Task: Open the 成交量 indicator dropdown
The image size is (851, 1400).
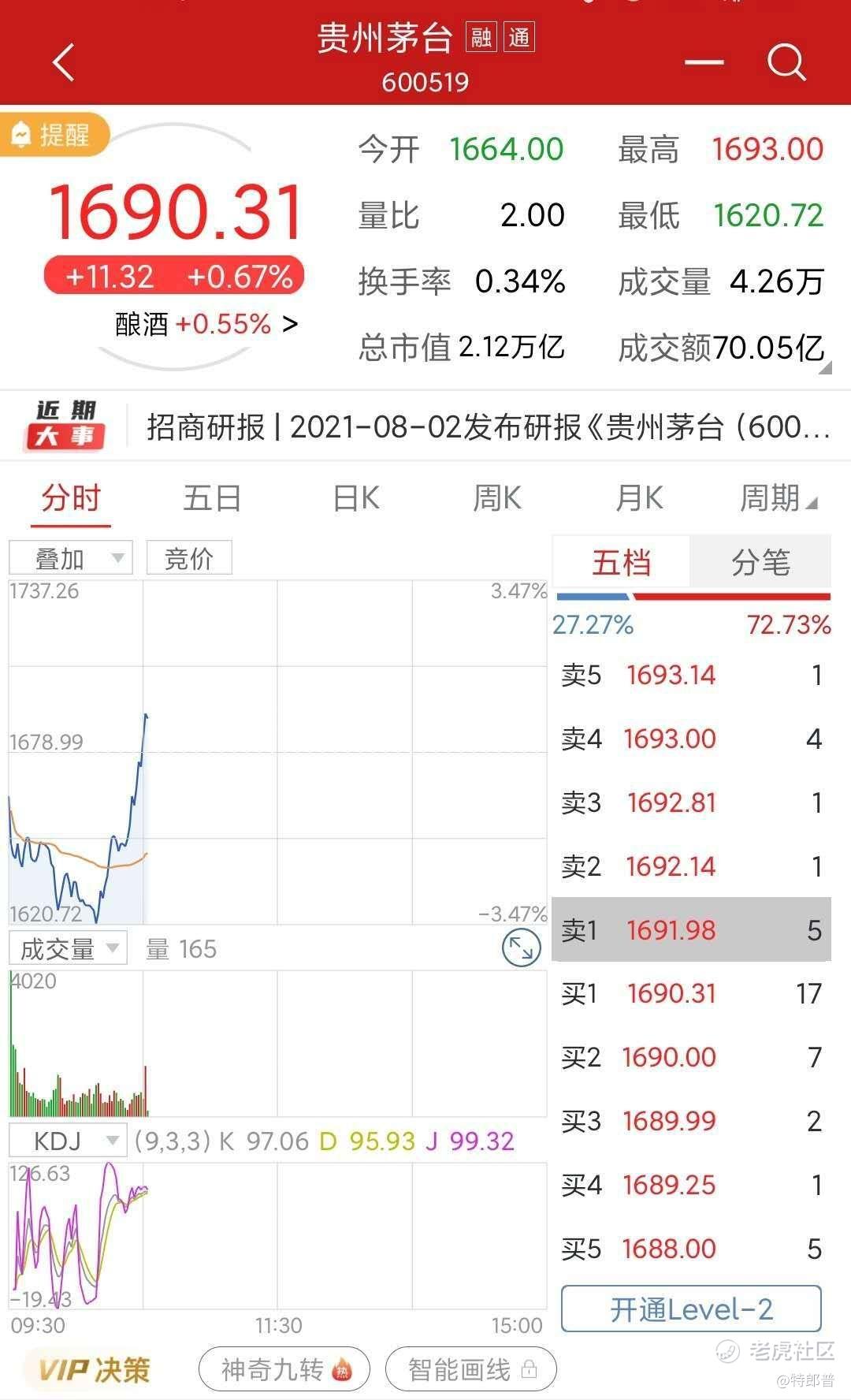Action: coord(68,948)
